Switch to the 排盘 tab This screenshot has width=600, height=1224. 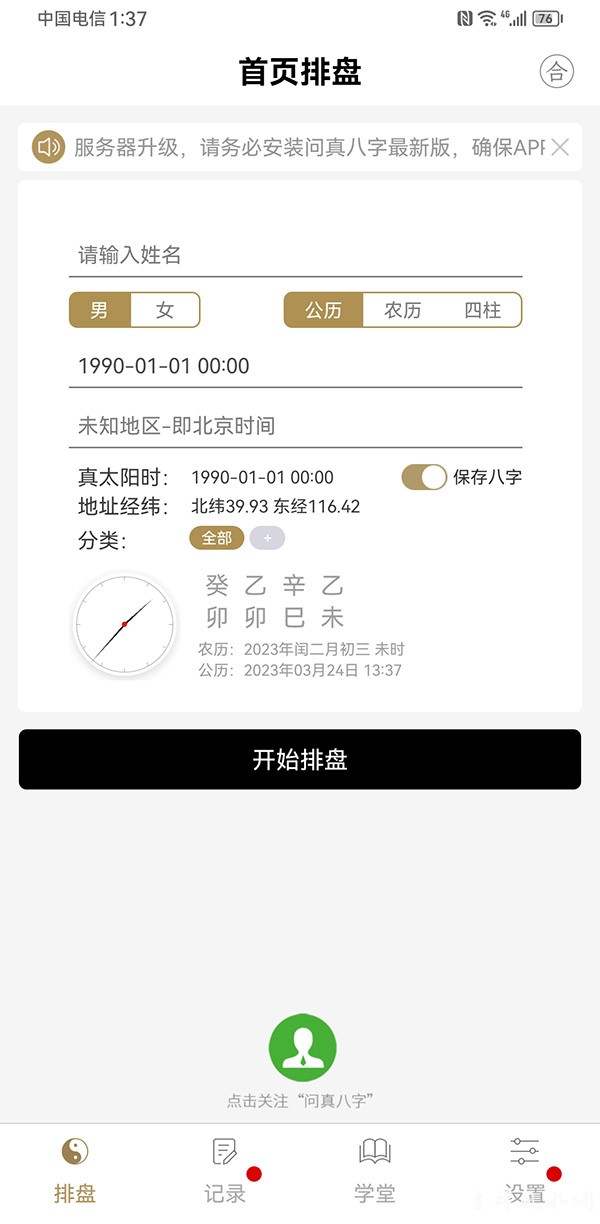pyautogui.click(x=75, y=1170)
